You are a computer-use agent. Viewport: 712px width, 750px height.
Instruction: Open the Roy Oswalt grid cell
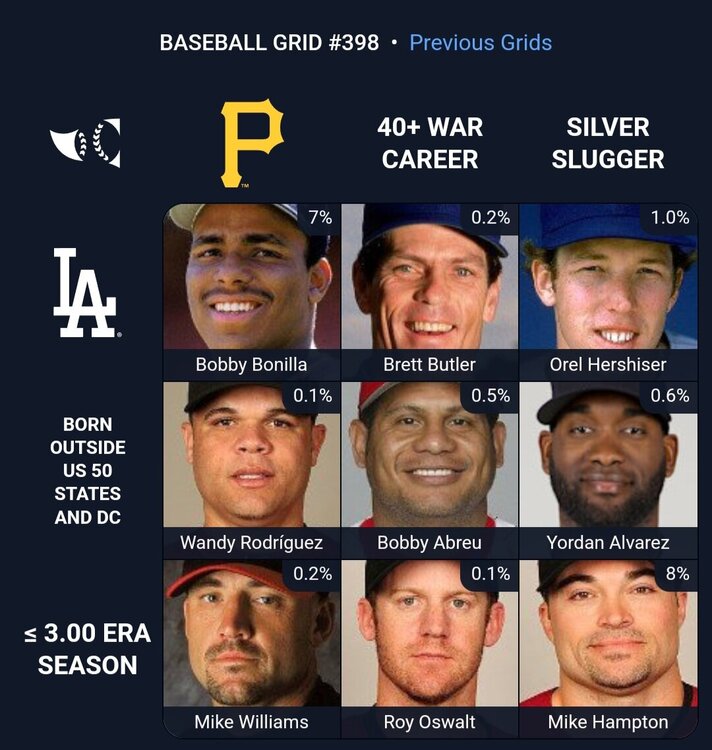[x=430, y=646]
